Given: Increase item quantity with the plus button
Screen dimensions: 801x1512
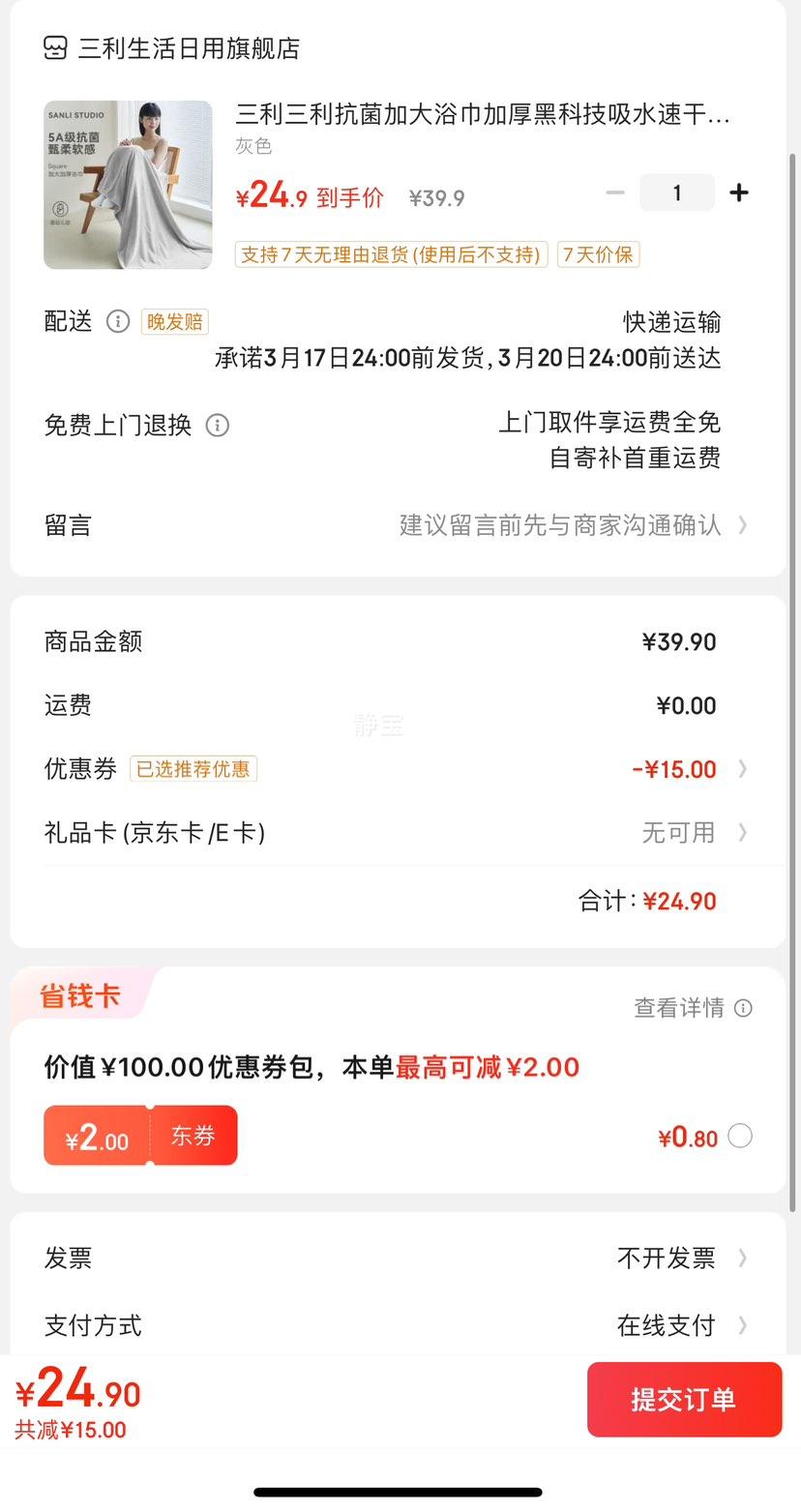Looking at the screenshot, I should [x=739, y=193].
